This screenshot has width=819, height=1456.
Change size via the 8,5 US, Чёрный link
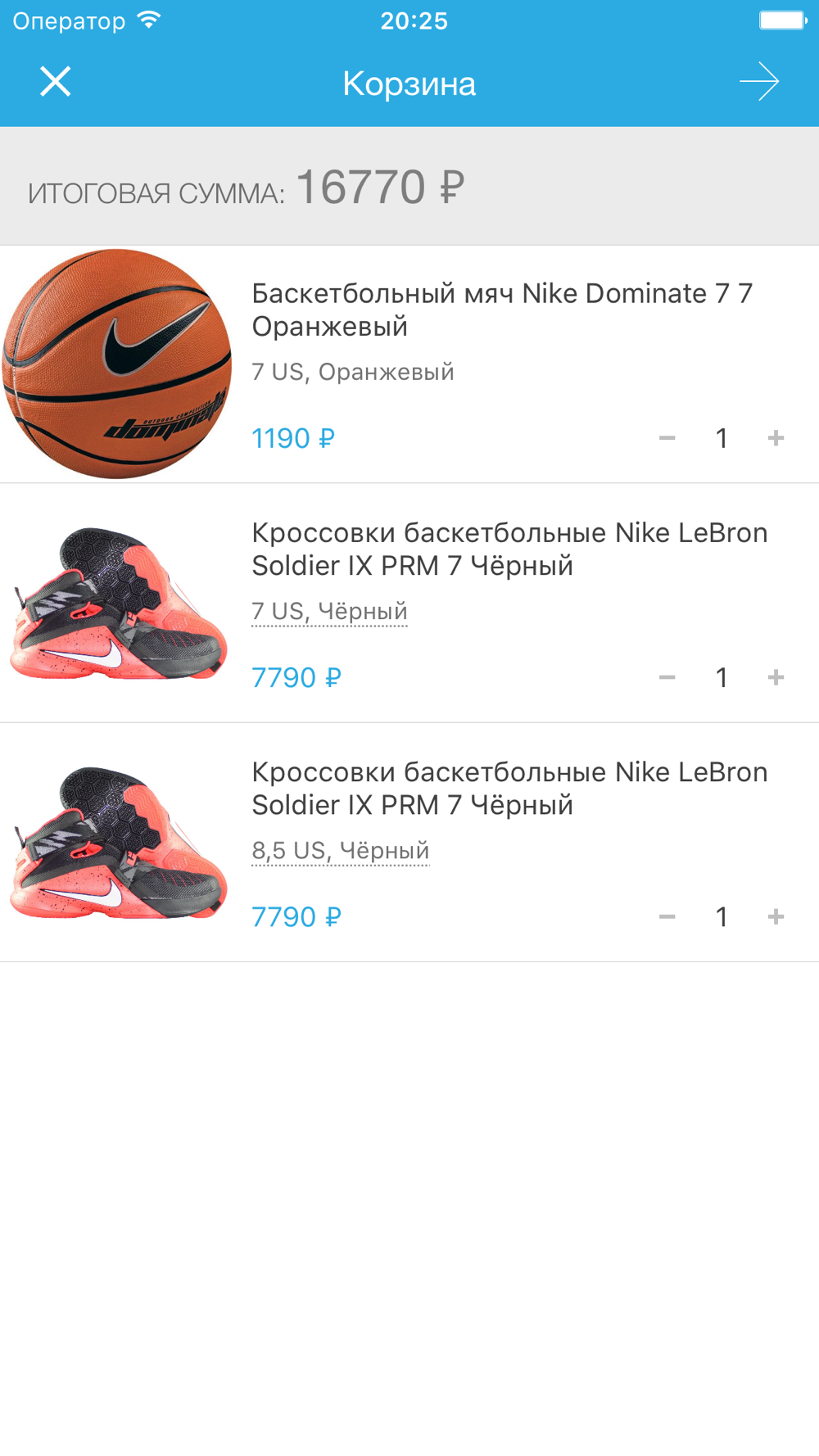[340, 850]
